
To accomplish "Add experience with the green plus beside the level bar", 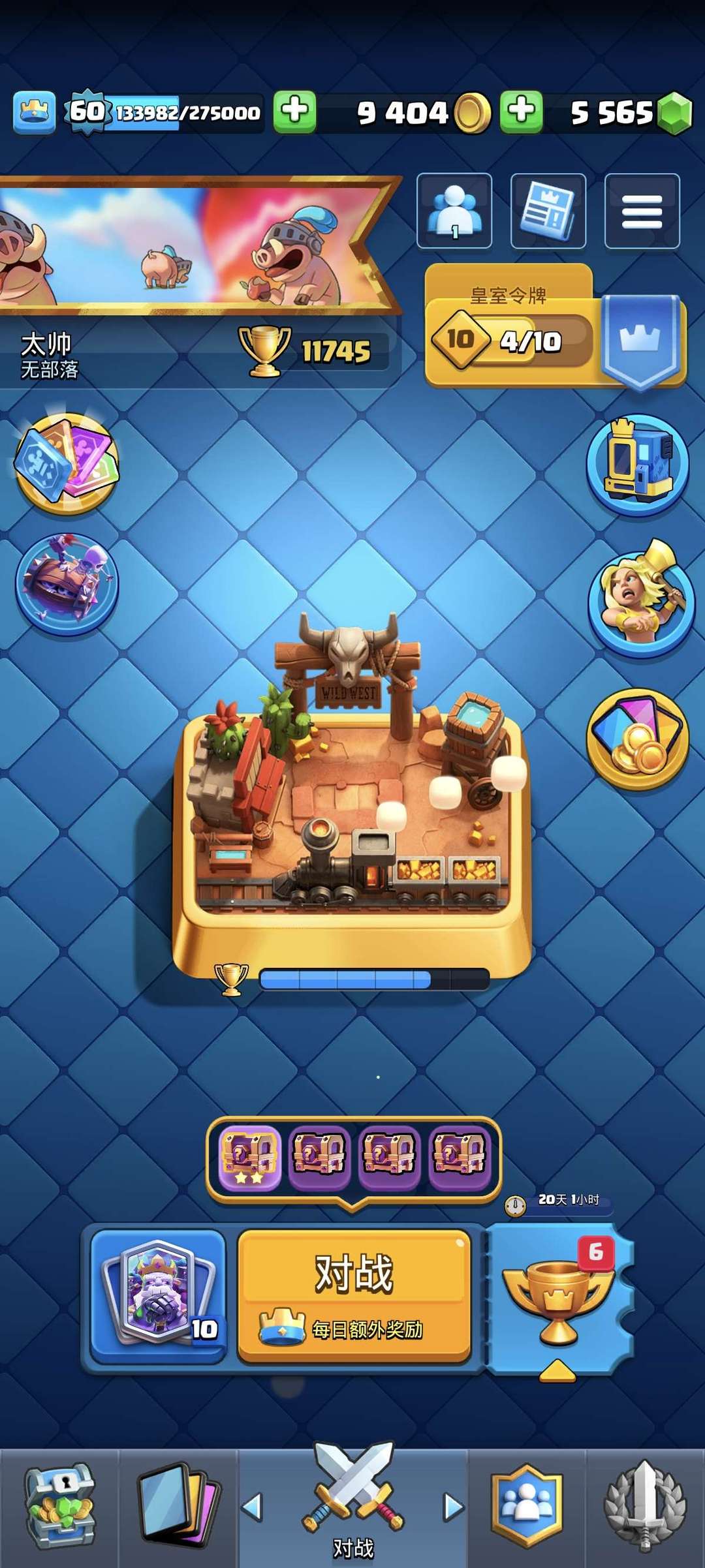I will (294, 112).
